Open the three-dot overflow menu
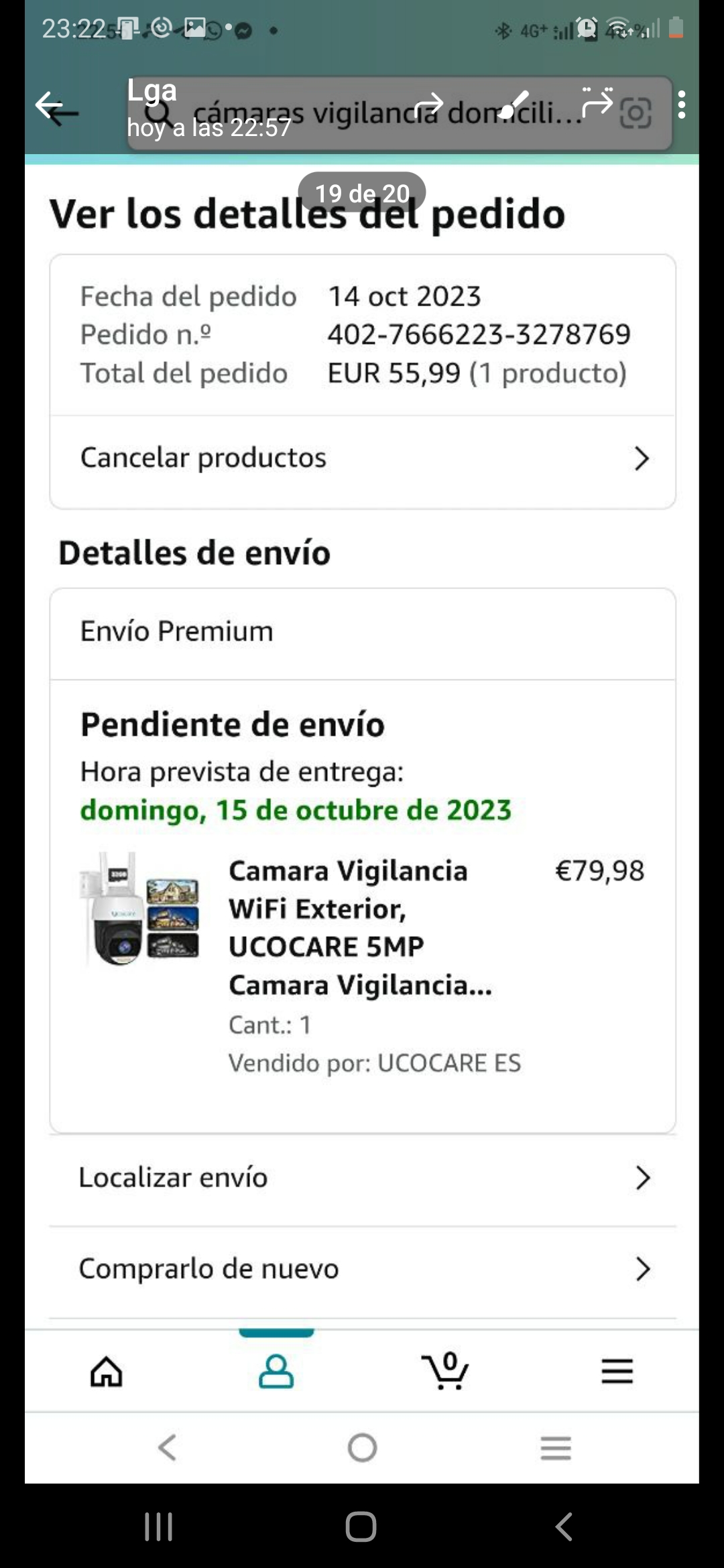The image size is (724, 1568). point(681,106)
